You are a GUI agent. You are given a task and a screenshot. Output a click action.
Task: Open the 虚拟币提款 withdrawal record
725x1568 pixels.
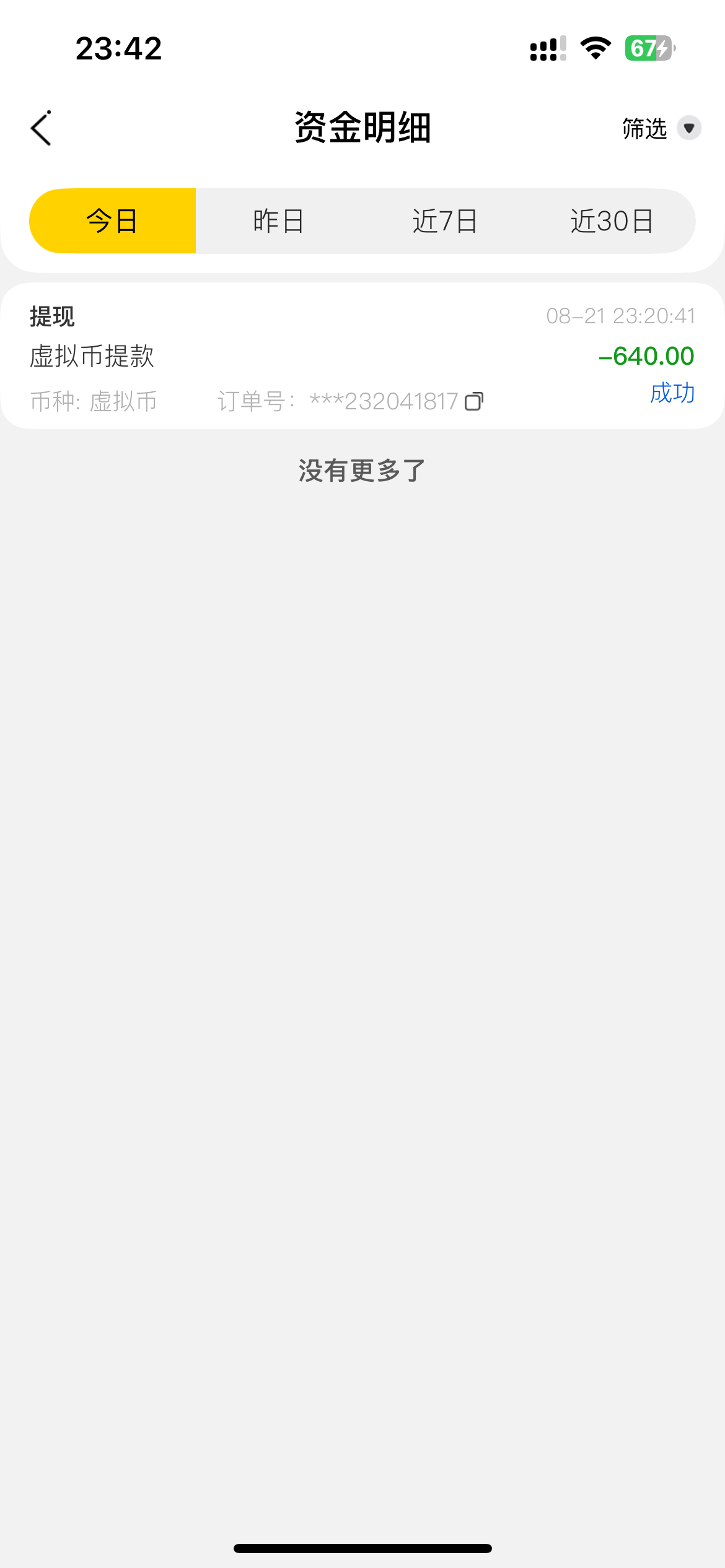(93, 356)
